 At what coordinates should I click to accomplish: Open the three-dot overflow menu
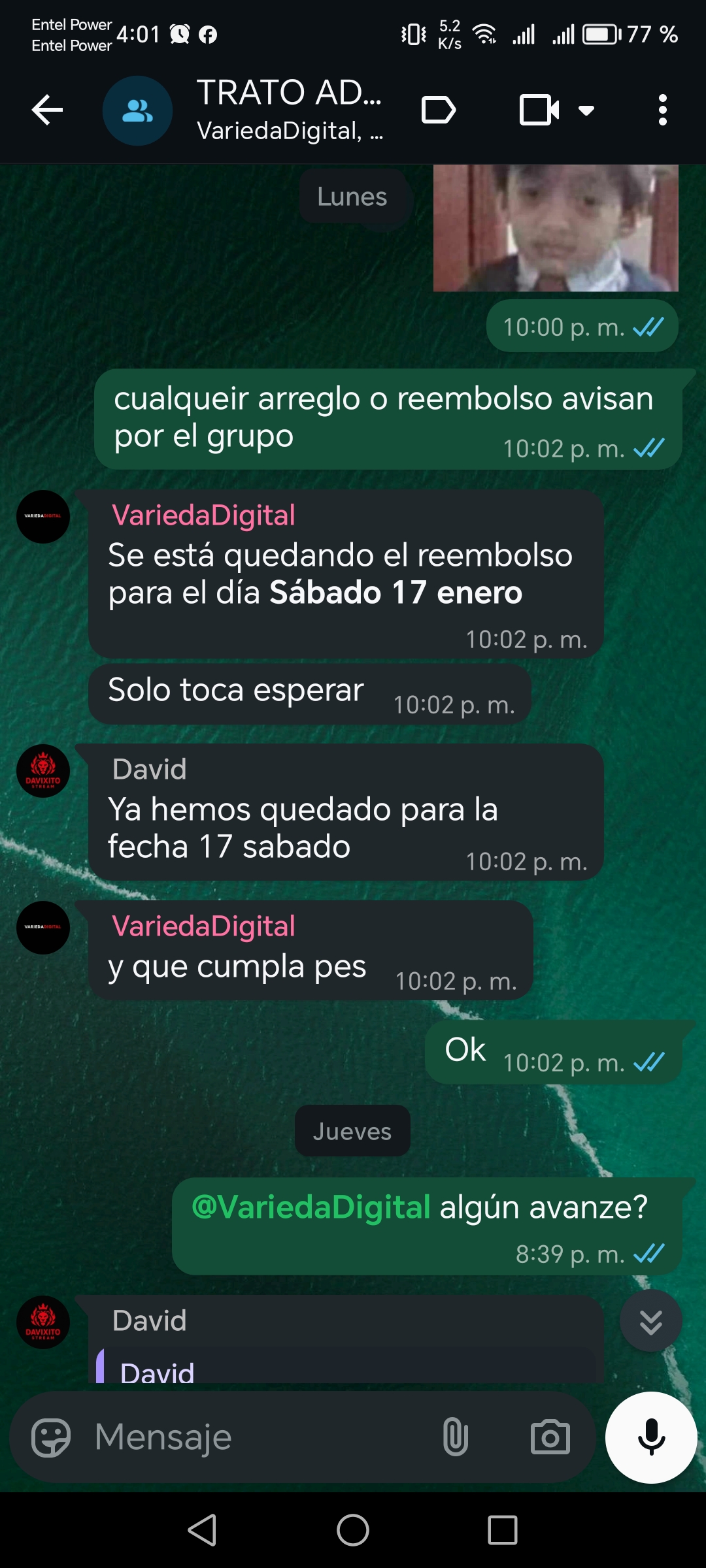[x=662, y=110]
